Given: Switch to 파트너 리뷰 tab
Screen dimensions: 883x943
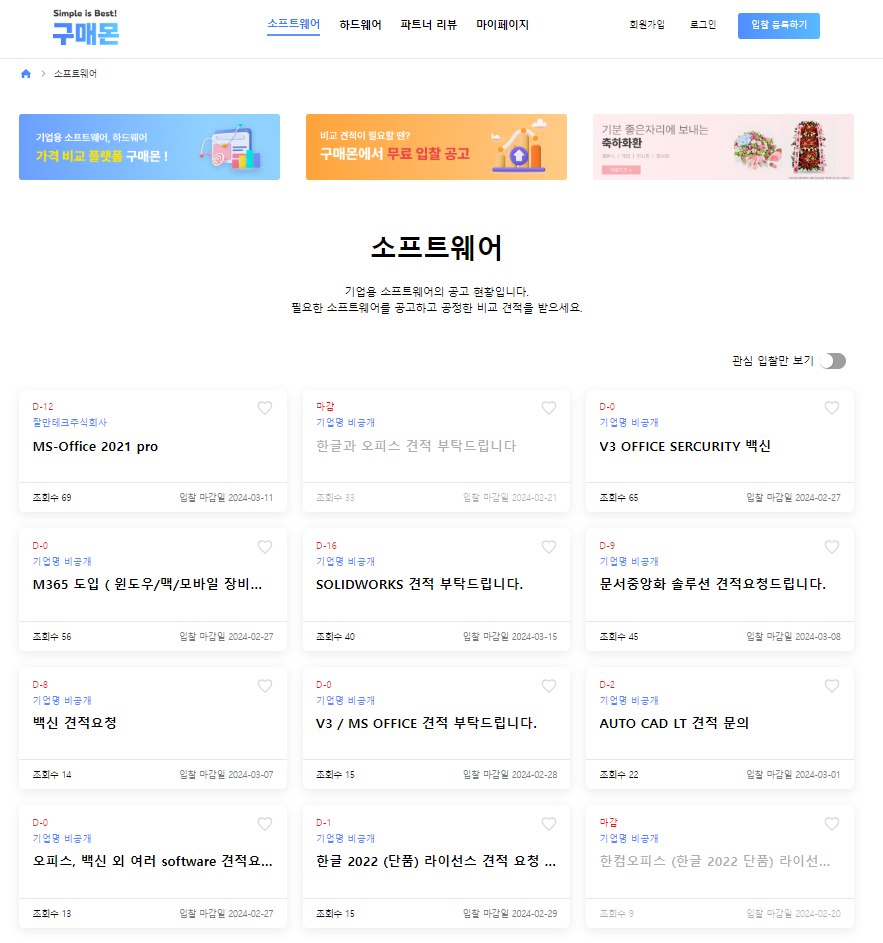Looking at the screenshot, I should [x=428, y=25].
